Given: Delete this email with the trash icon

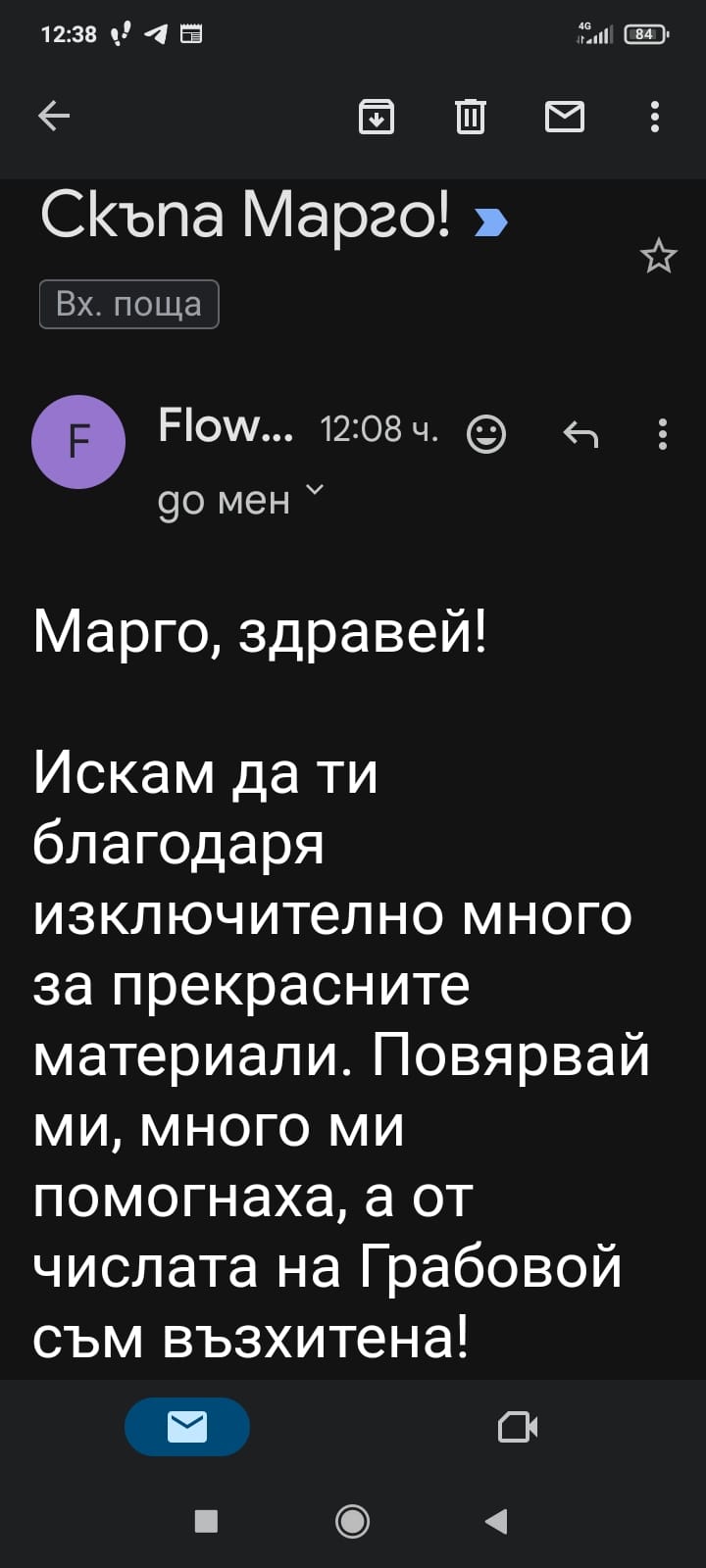Looking at the screenshot, I should click(x=471, y=117).
